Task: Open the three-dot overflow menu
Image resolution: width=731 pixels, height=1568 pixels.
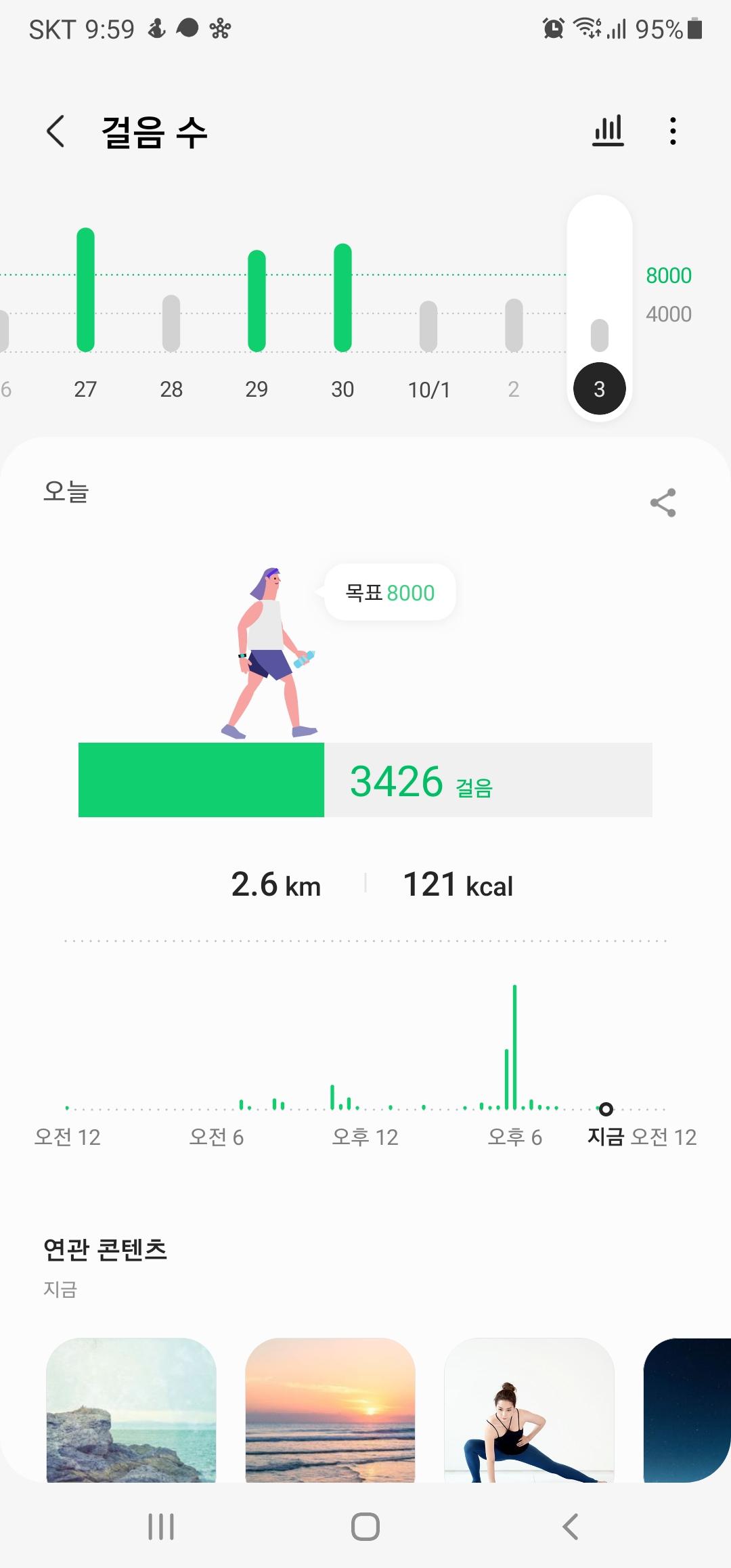Action: [672, 131]
